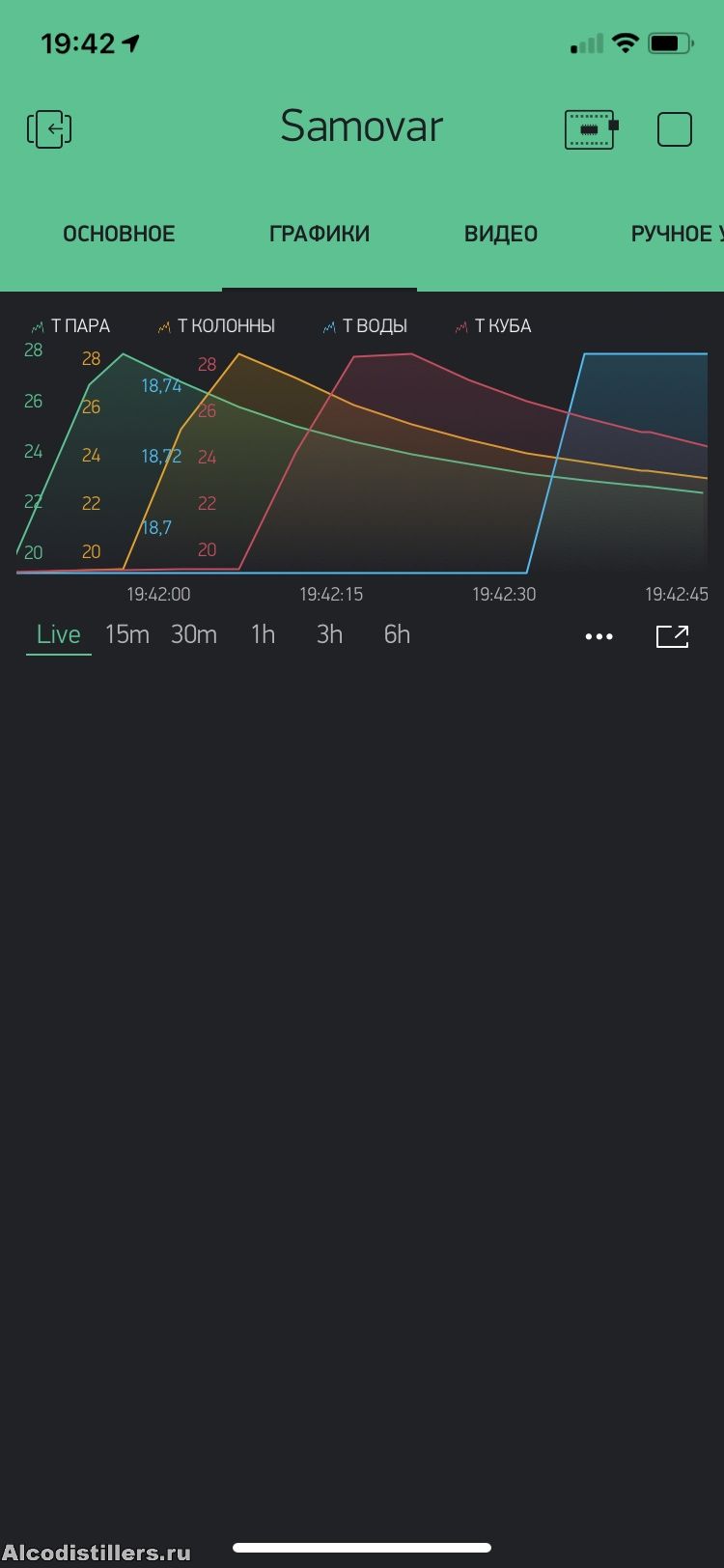
Task: Toggle the Т ВОДЫ series
Action: tap(365, 326)
